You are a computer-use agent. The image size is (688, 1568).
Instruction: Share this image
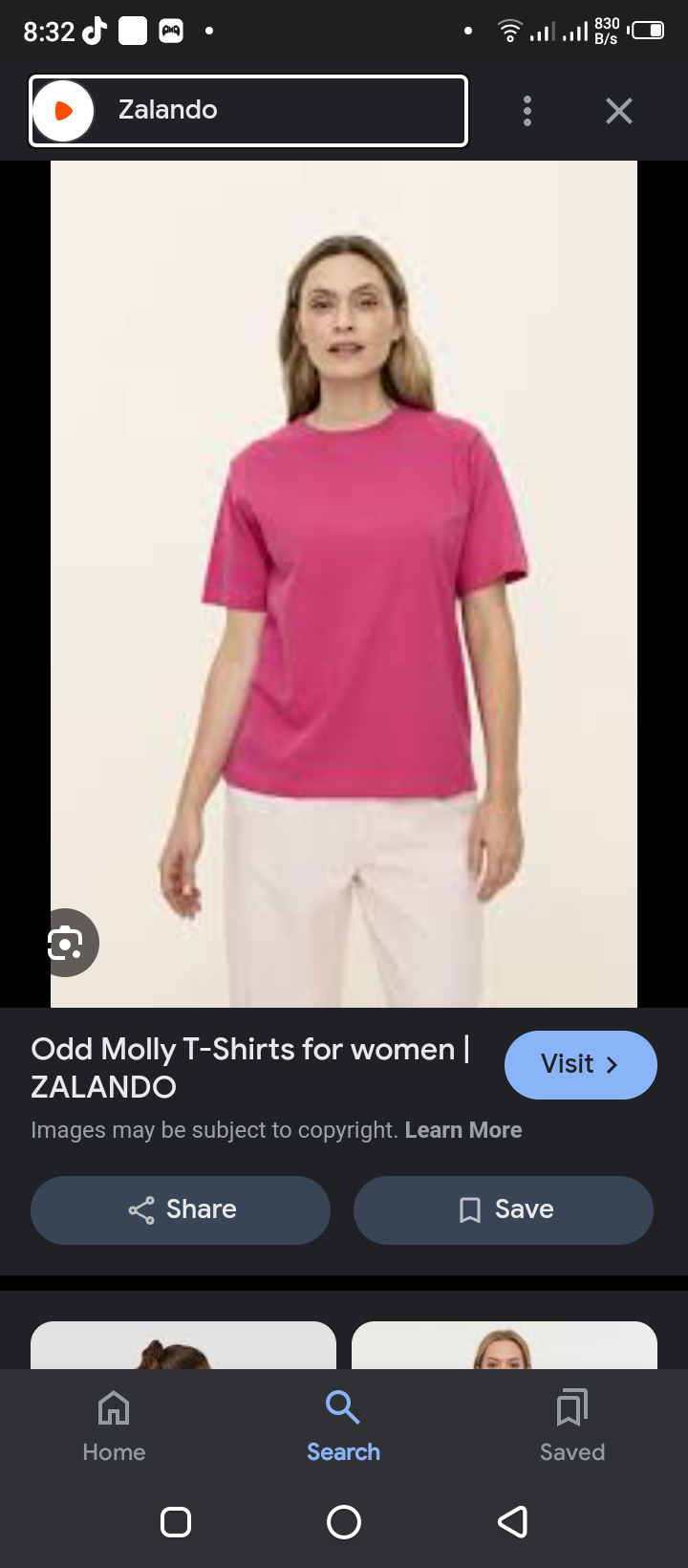pyautogui.click(x=181, y=1209)
